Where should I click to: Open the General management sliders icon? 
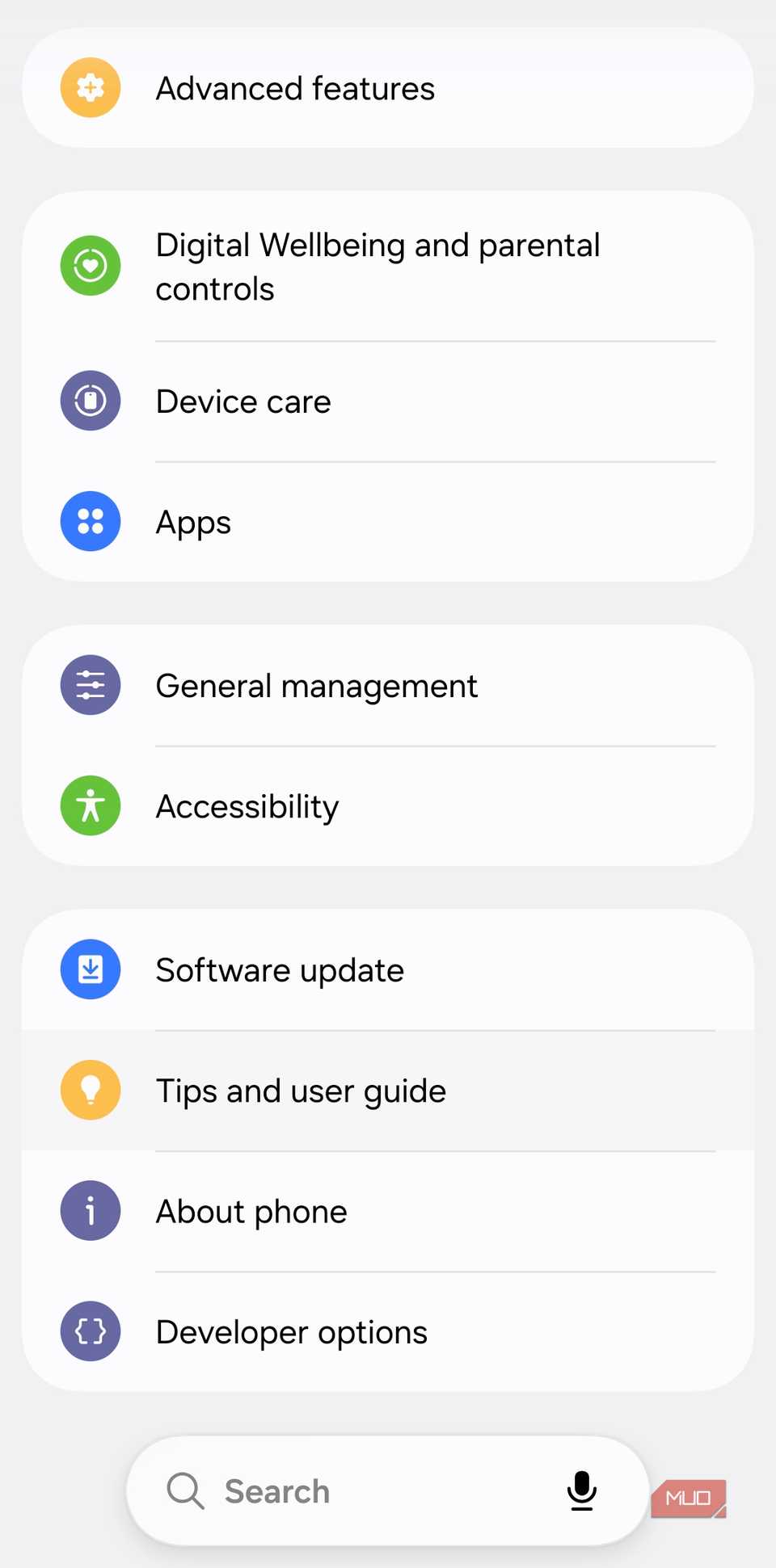[90, 684]
